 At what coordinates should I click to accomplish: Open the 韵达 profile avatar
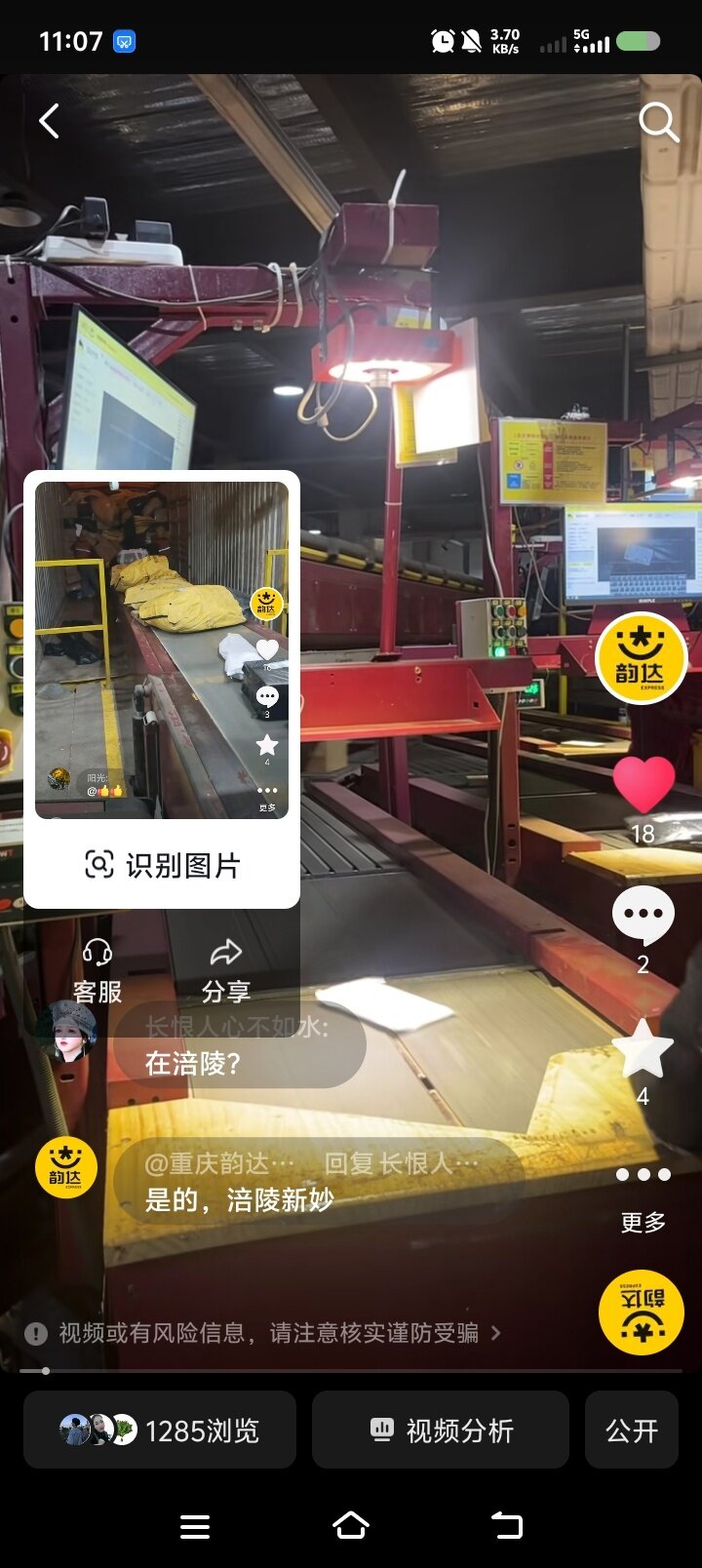(641, 659)
